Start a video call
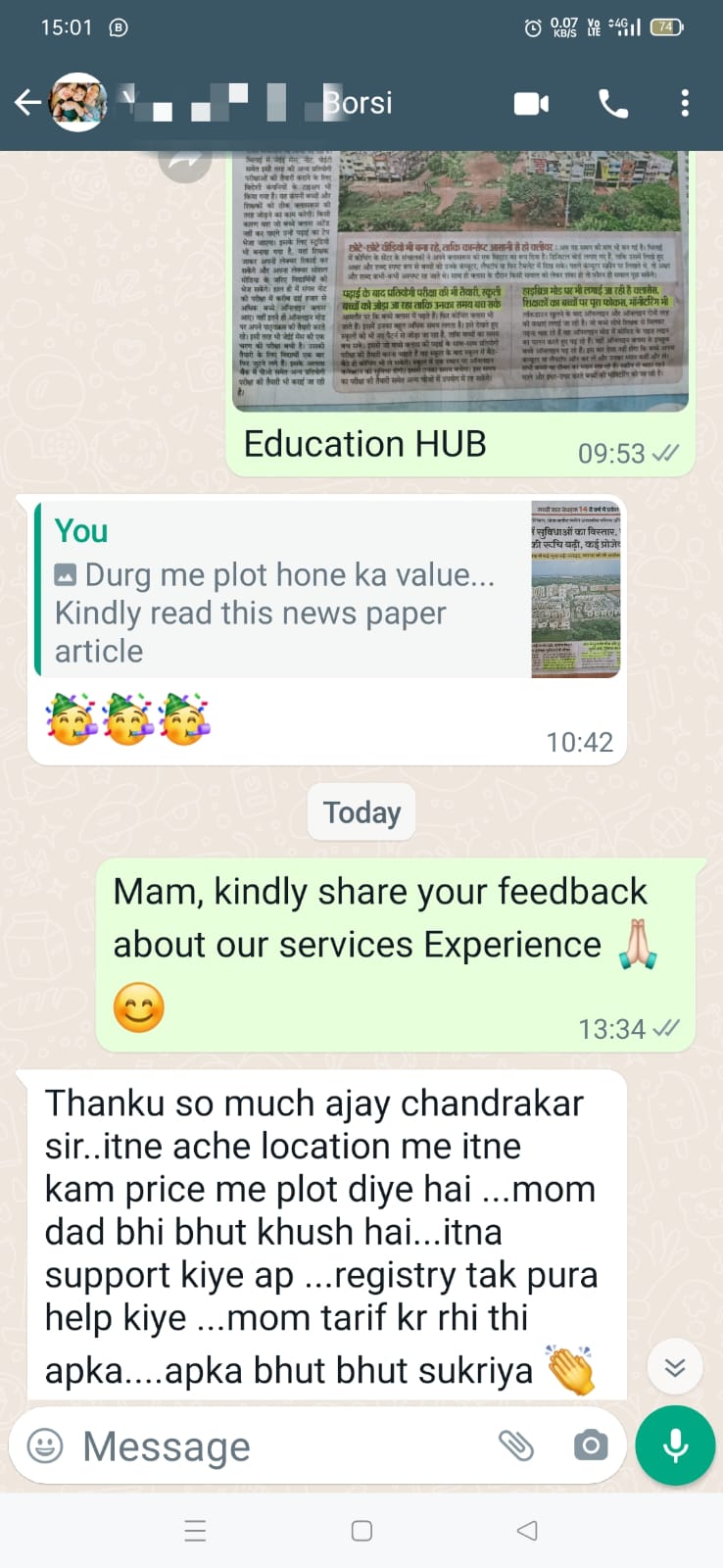 tap(531, 103)
